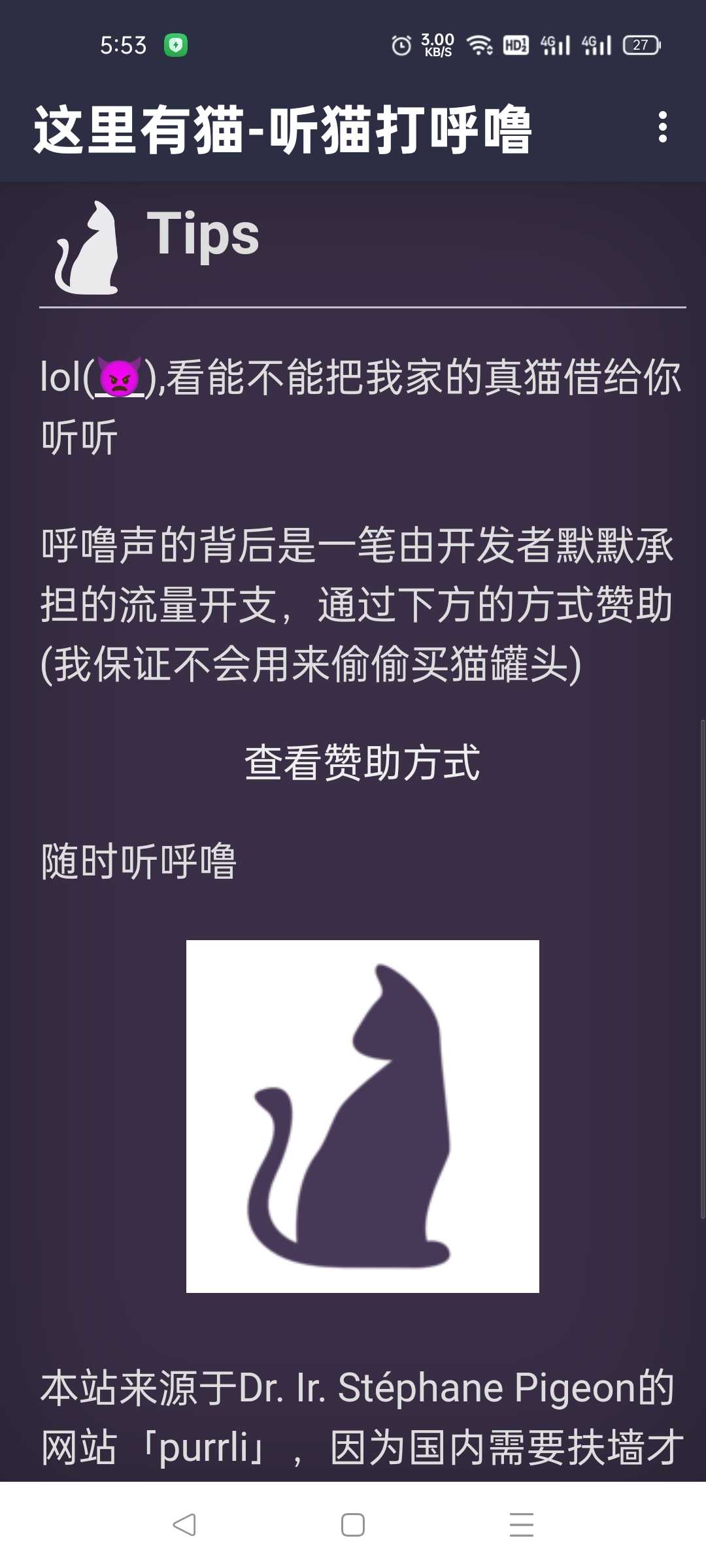Tap the underlined devil emoji link
706x1568 pixels.
click(119, 378)
